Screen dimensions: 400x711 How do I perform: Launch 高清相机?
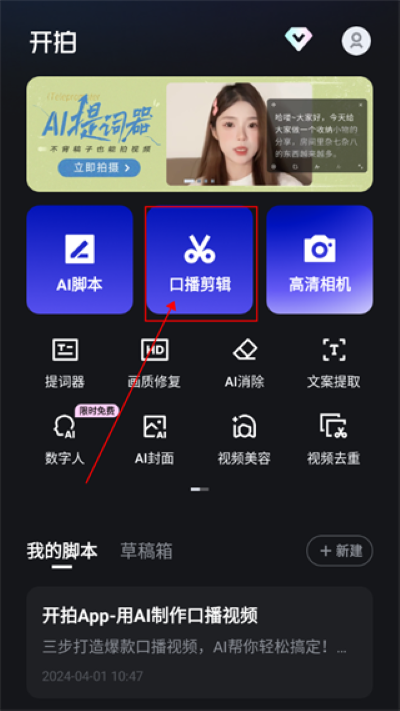click(320, 260)
